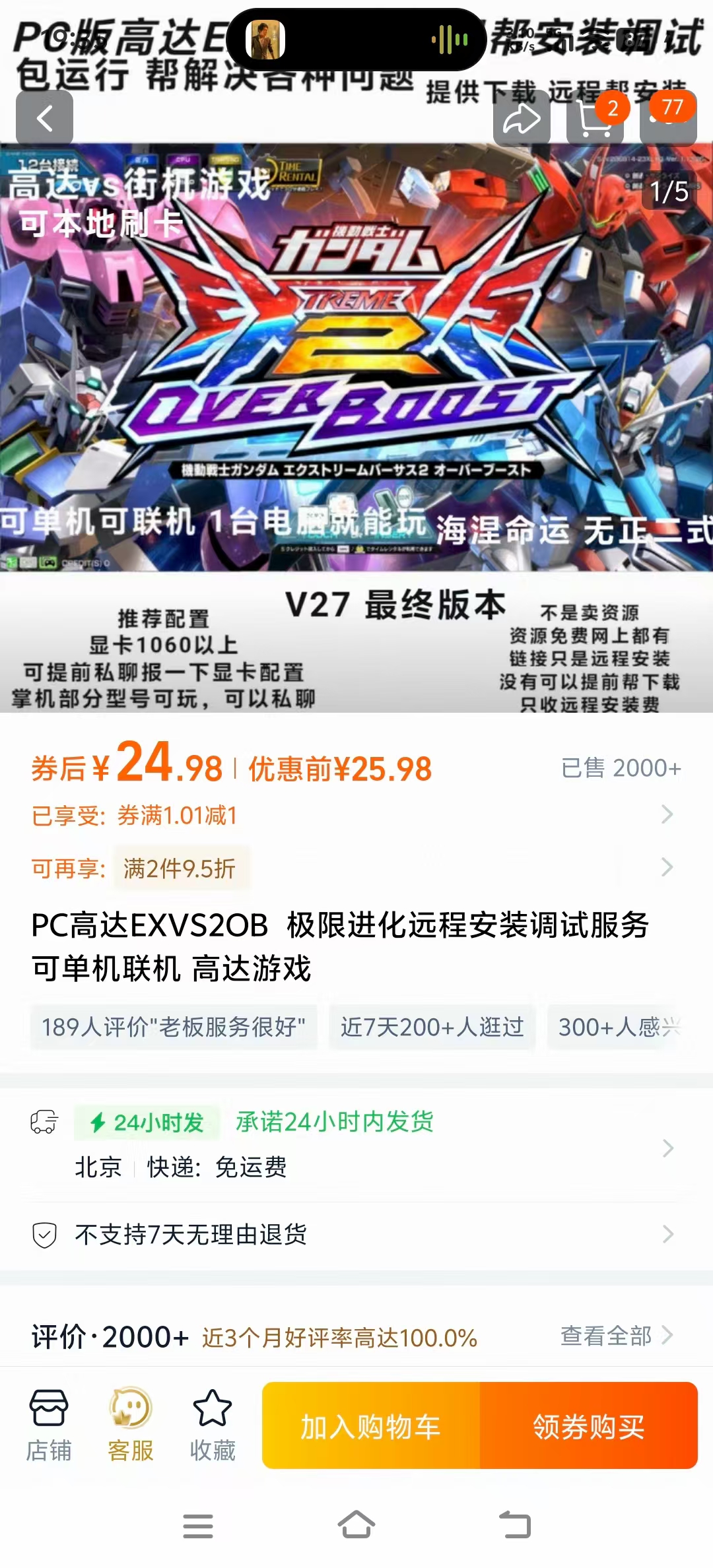This screenshot has width=713, height=1568.
Task: Go back using the top-left arrow
Action: point(44,118)
